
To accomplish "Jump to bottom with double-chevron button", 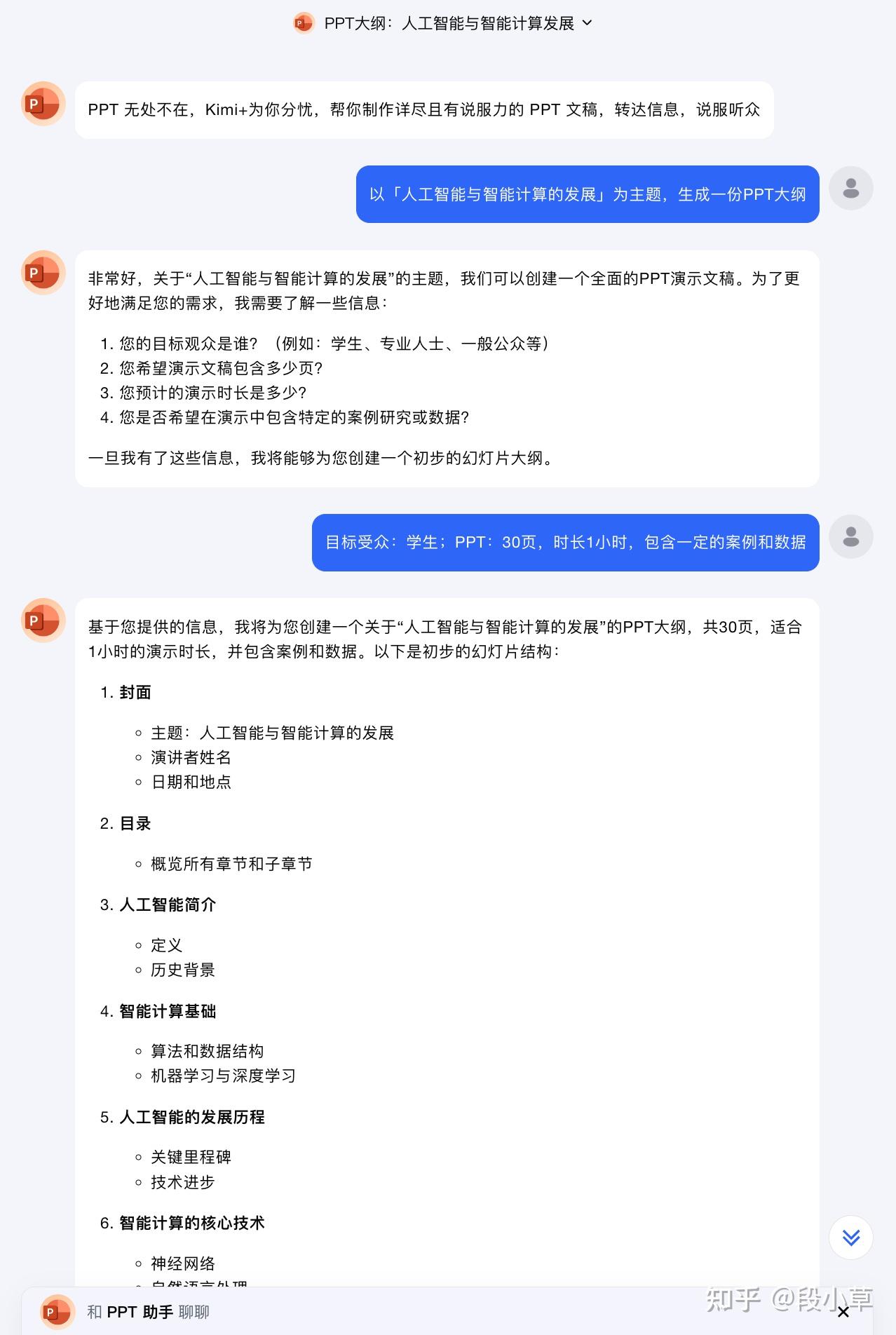I will click(850, 1238).
